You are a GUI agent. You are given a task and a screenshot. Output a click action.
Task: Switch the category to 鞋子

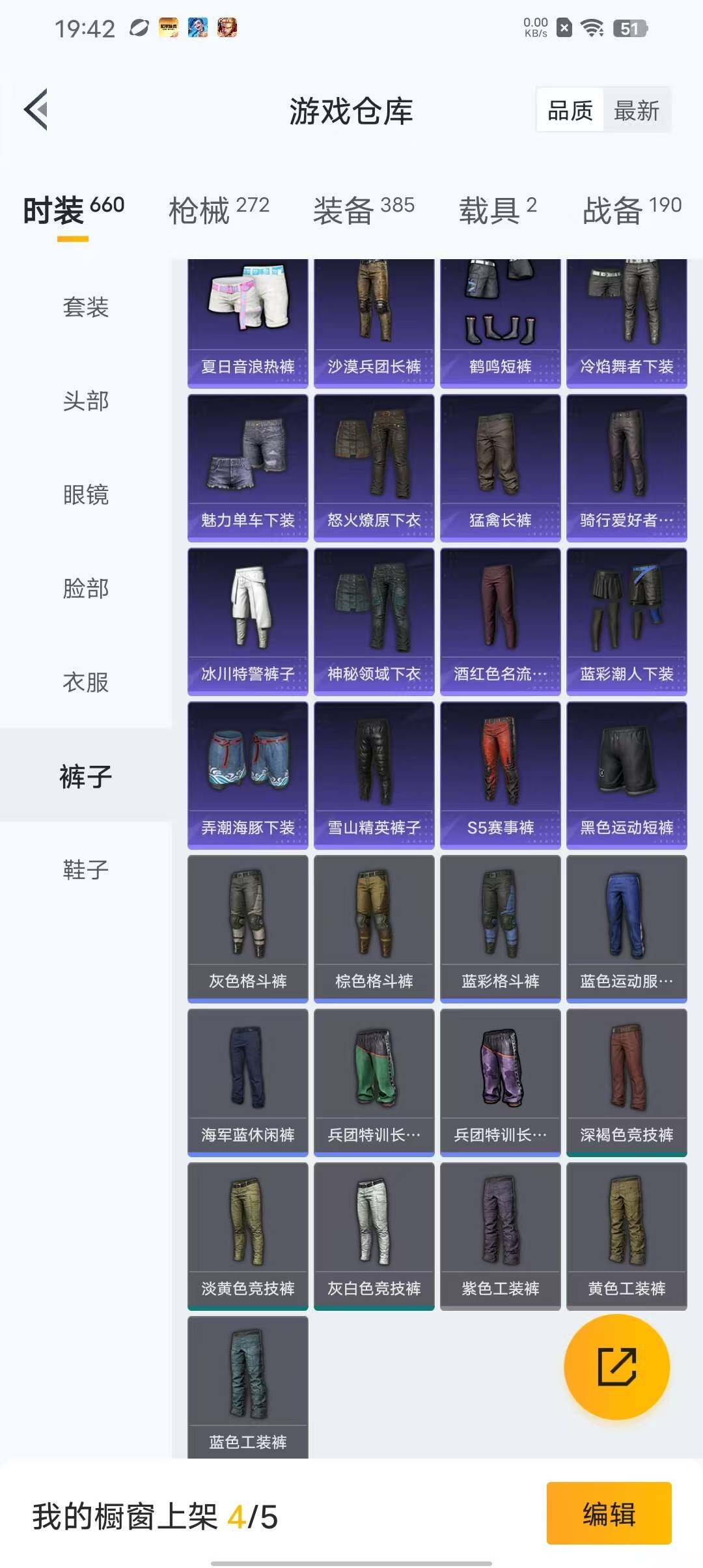(87, 869)
